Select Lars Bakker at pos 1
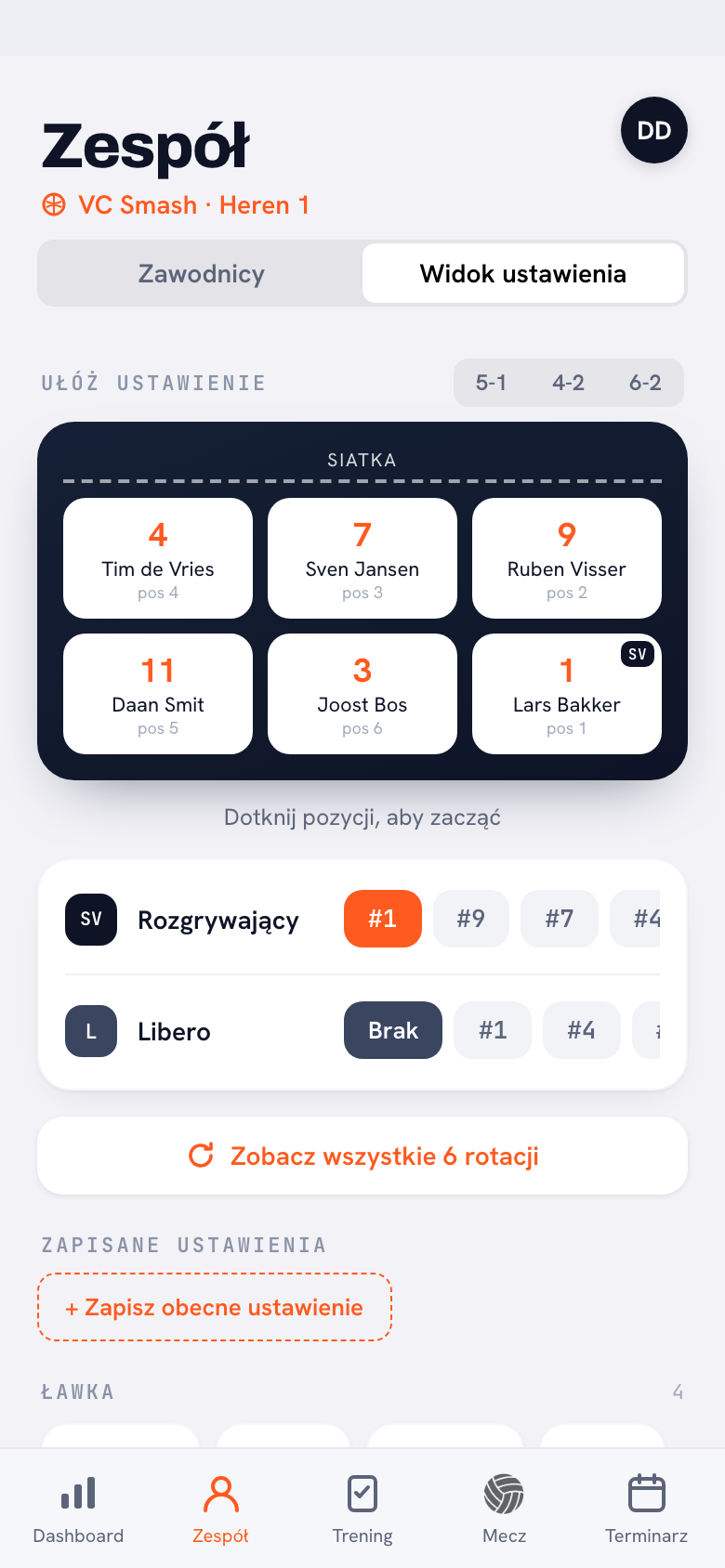Screen dimensions: 725x1568 point(567,694)
